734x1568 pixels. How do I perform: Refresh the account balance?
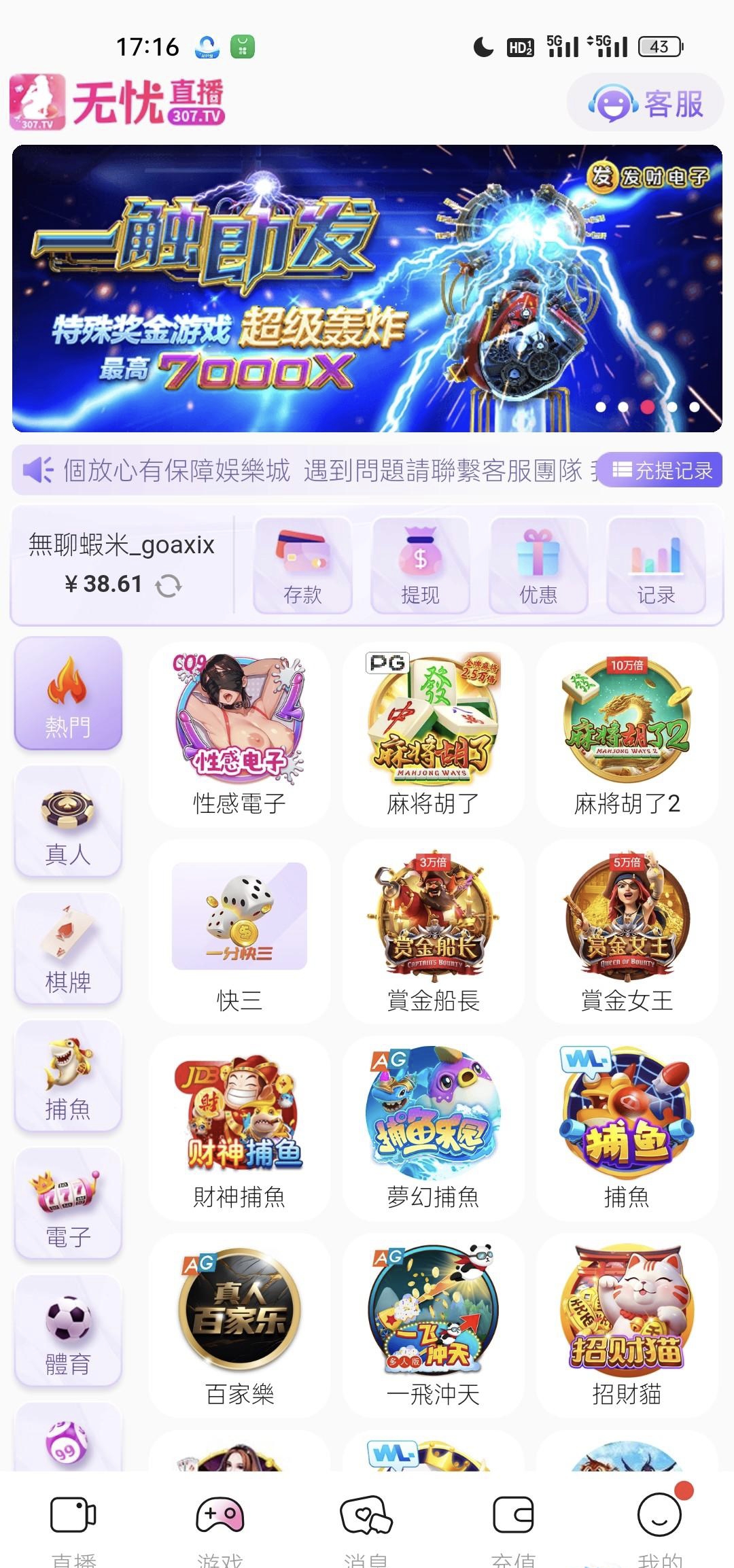coord(168,585)
